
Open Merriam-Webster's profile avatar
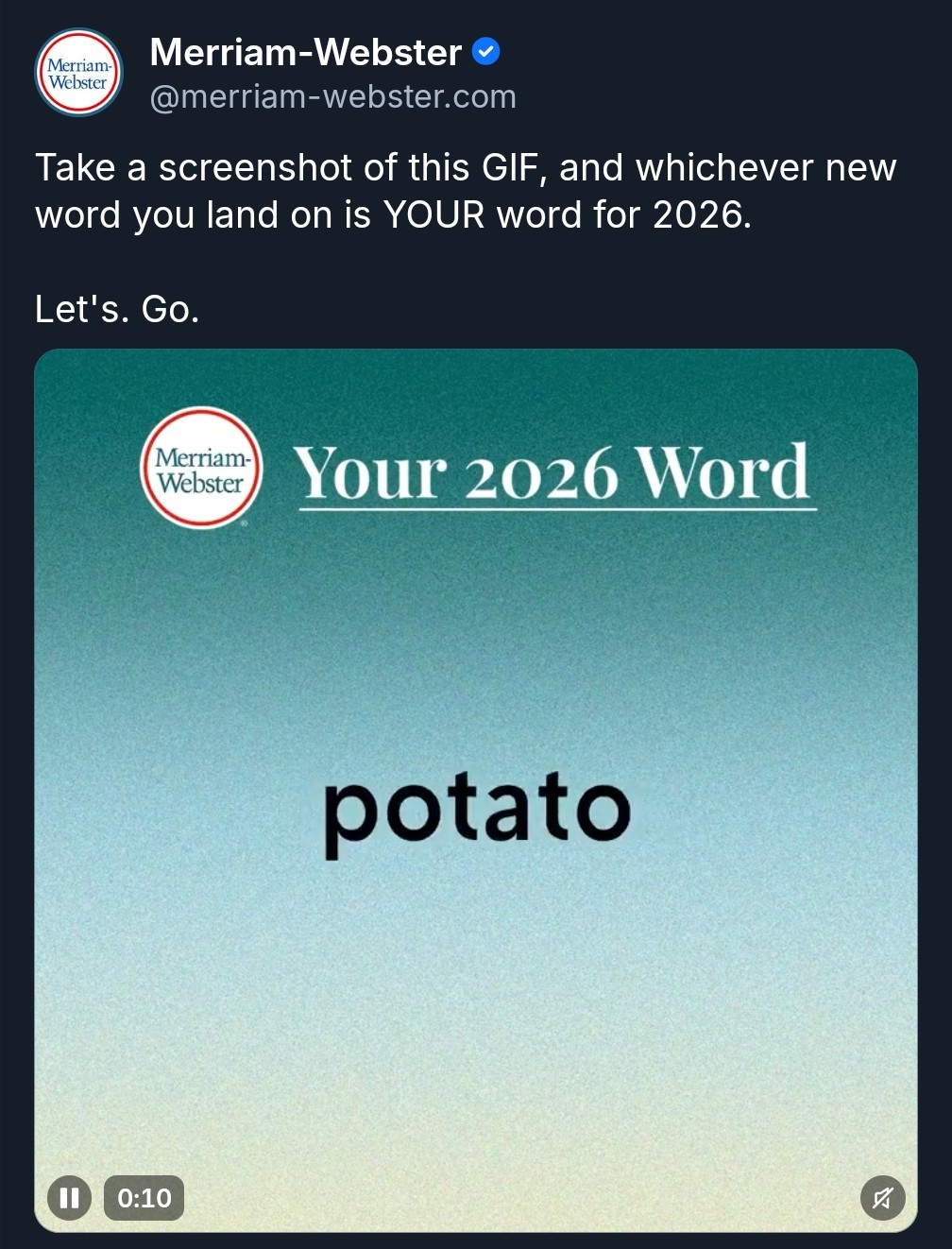pos(79,73)
